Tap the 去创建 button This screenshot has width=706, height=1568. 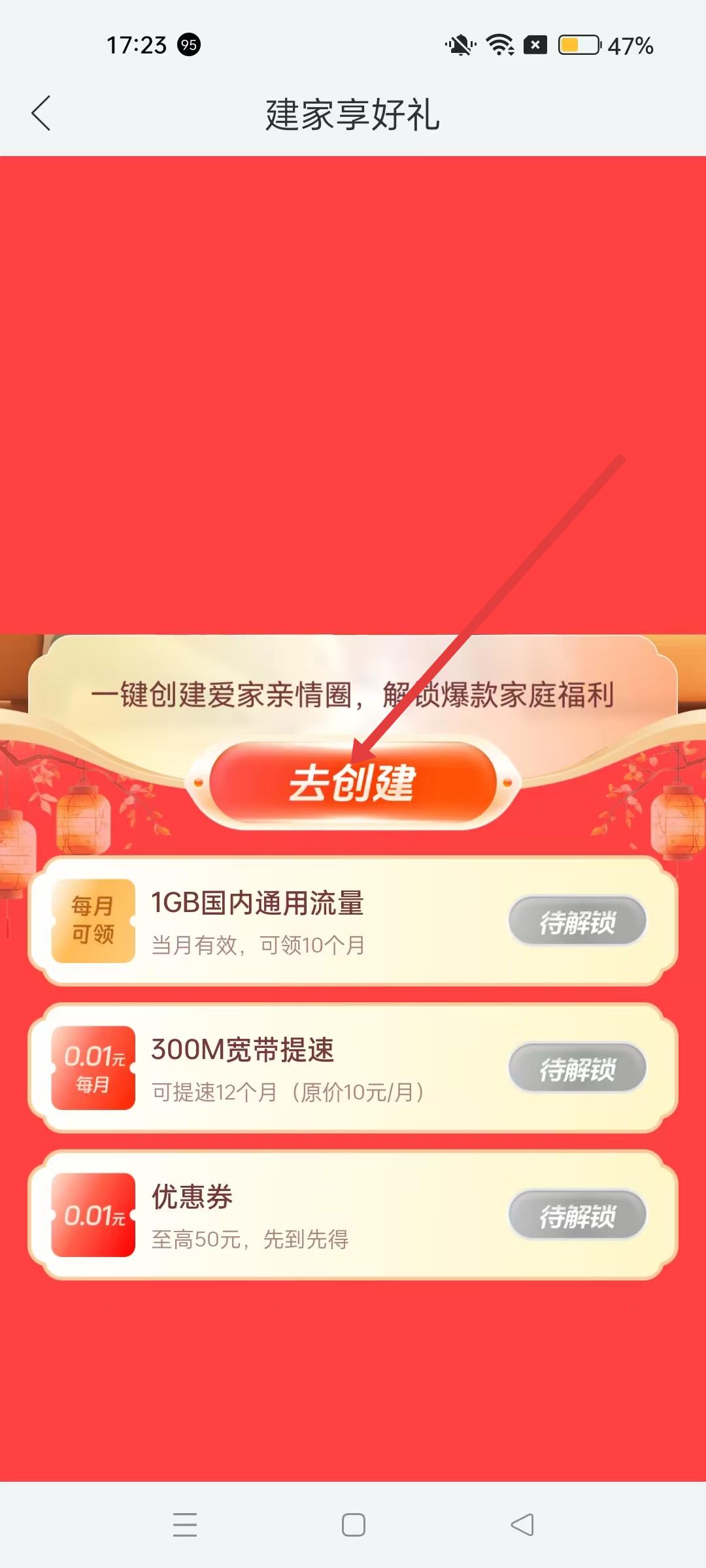(x=353, y=782)
